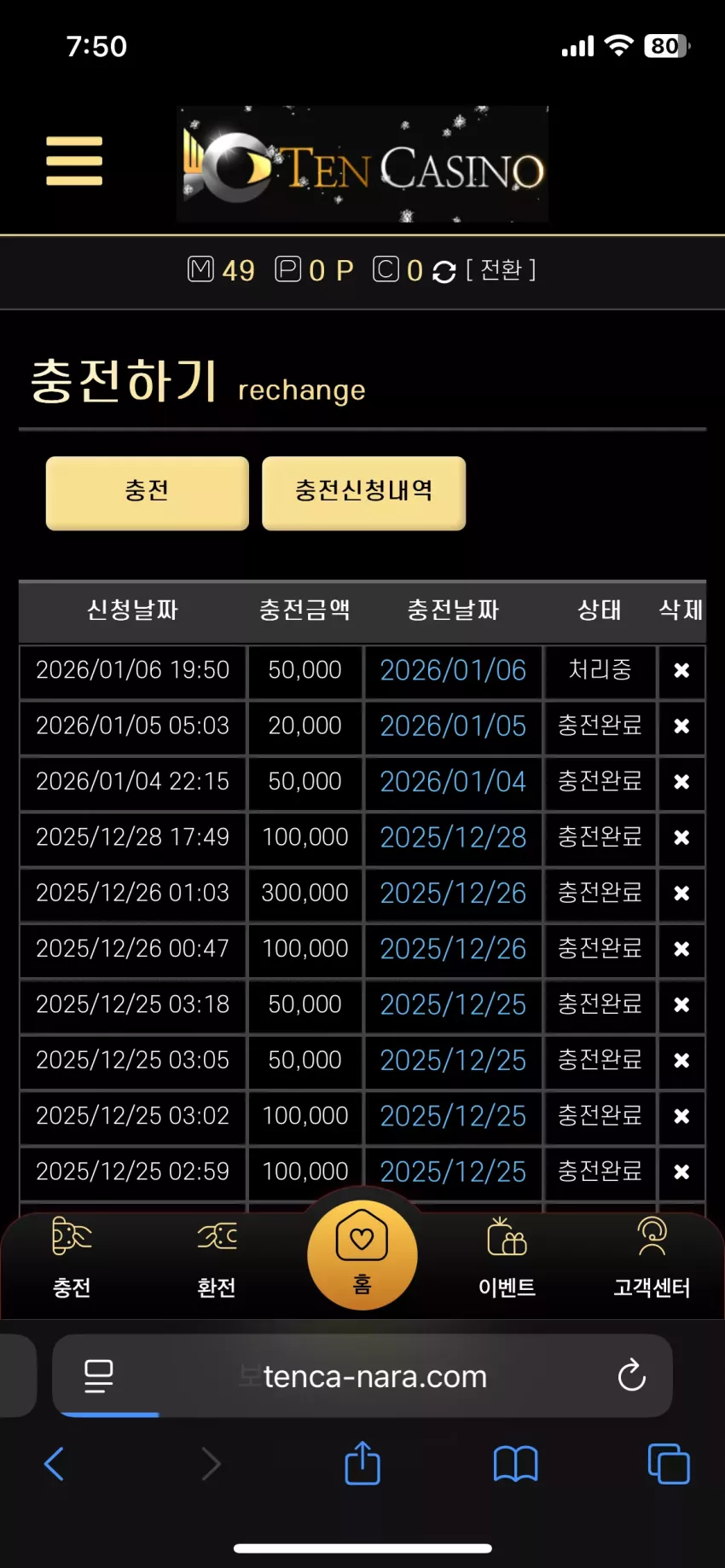Open the 이벤트 events tab

click(507, 1258)
